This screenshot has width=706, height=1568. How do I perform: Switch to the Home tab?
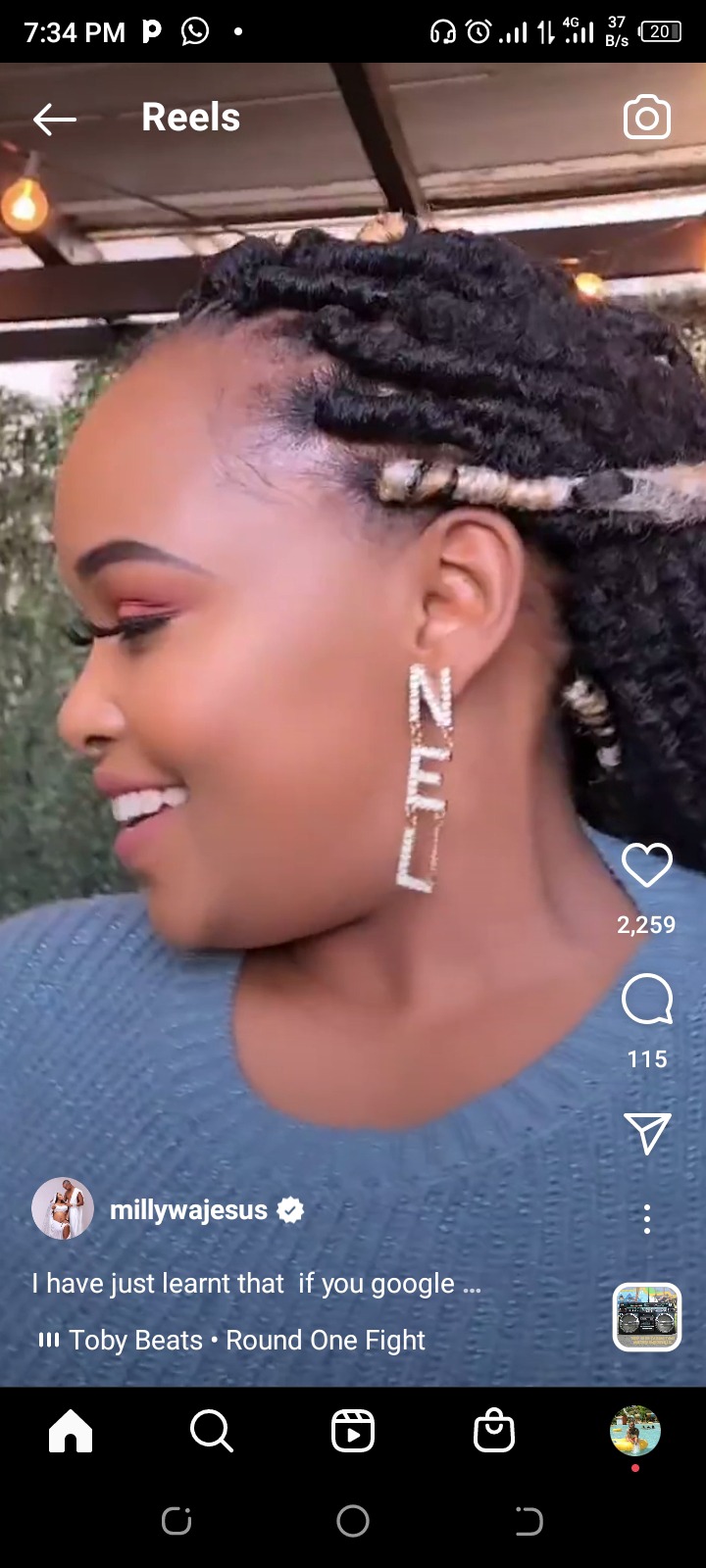[71, 1432]
